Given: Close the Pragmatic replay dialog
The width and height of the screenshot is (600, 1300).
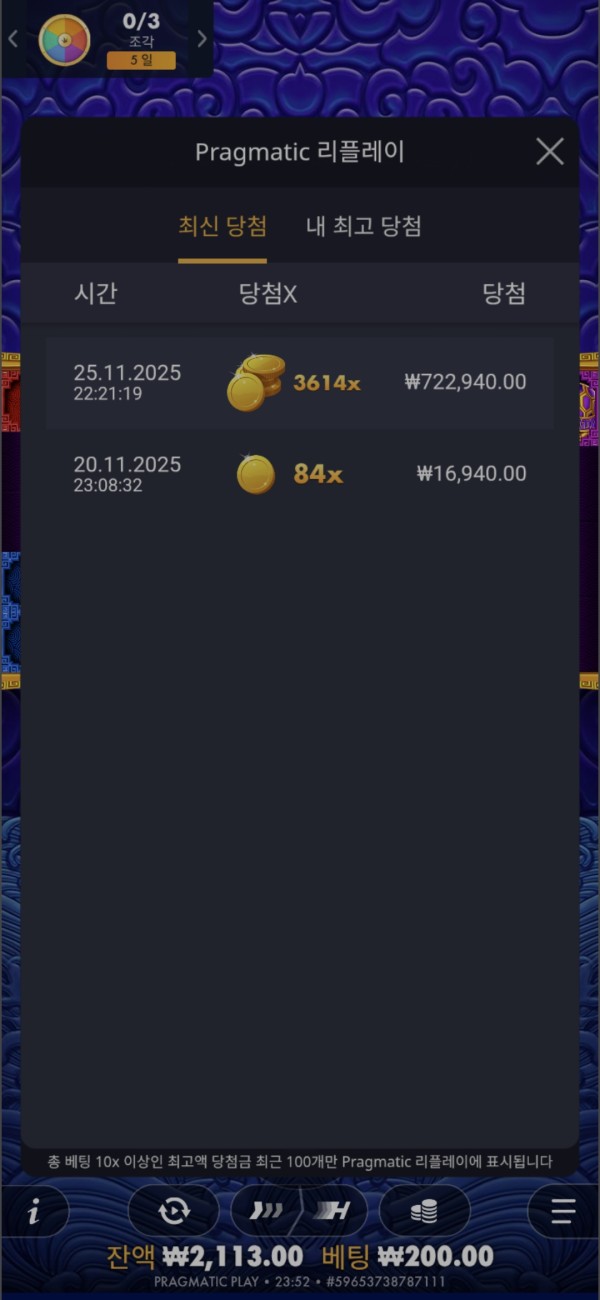Looking at the screenshot, I should [550, 152].
